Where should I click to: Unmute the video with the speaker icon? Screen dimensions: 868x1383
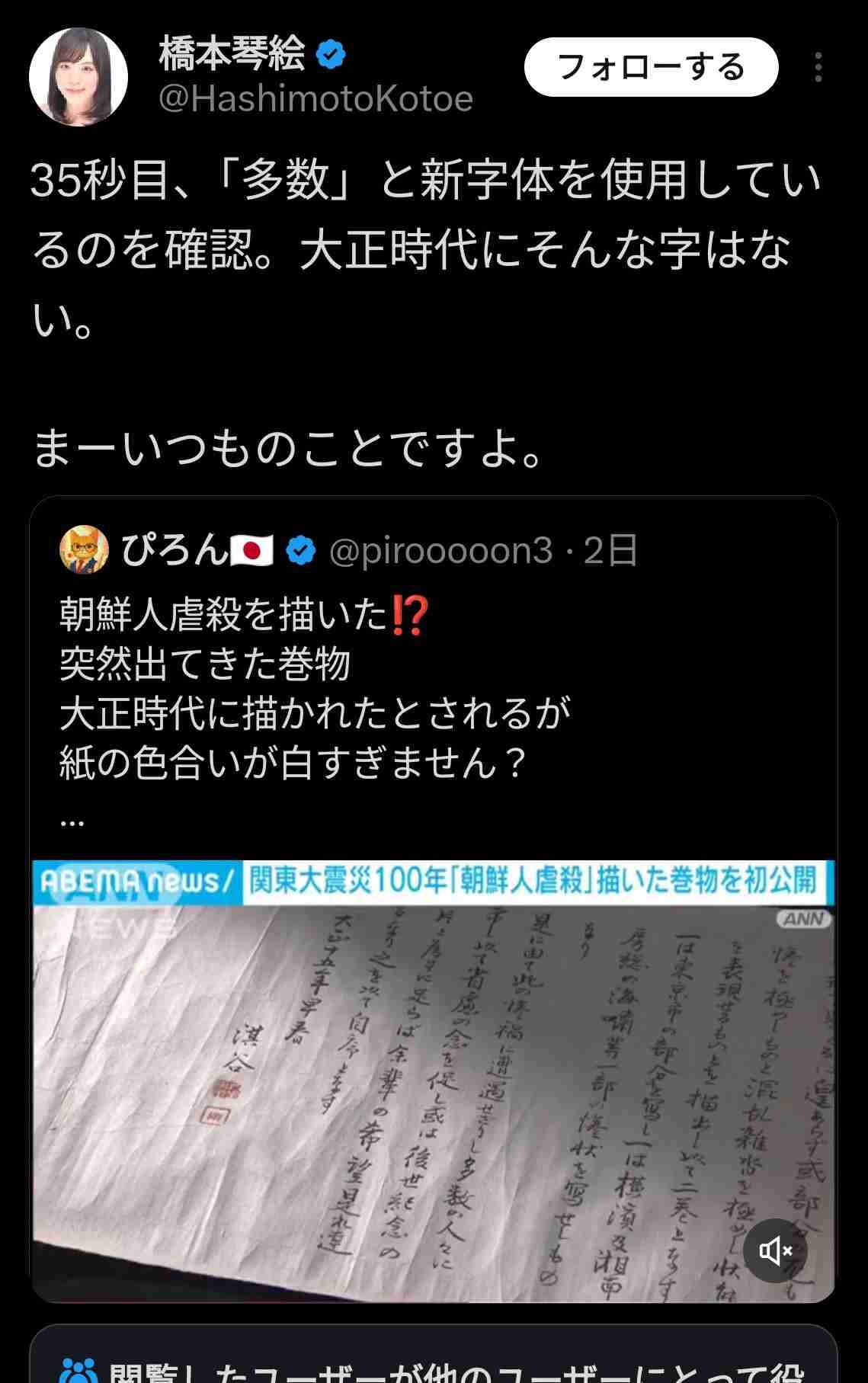(x=775, y=1250)
